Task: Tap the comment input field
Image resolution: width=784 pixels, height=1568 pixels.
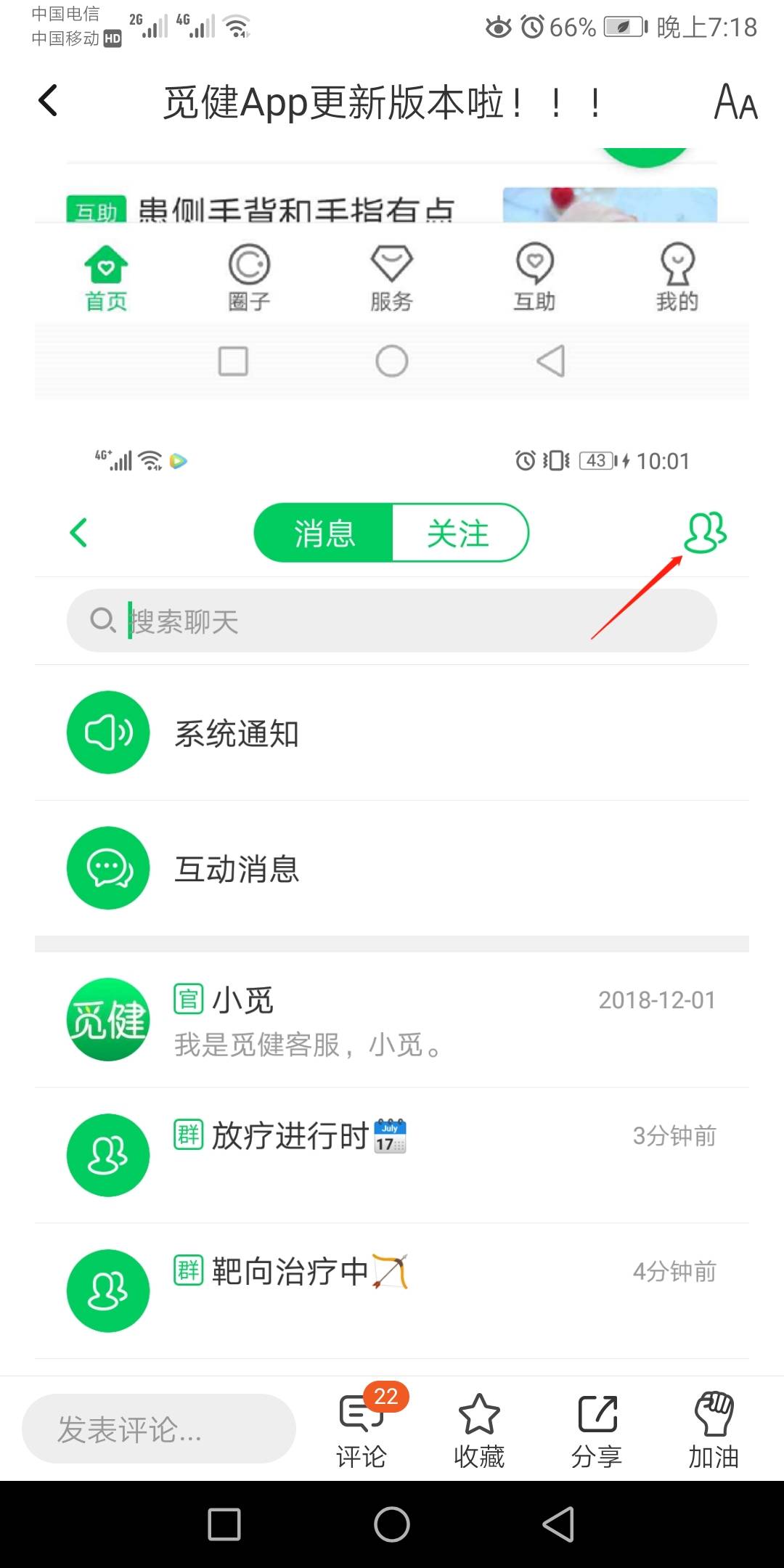Action: [158, 1429]
